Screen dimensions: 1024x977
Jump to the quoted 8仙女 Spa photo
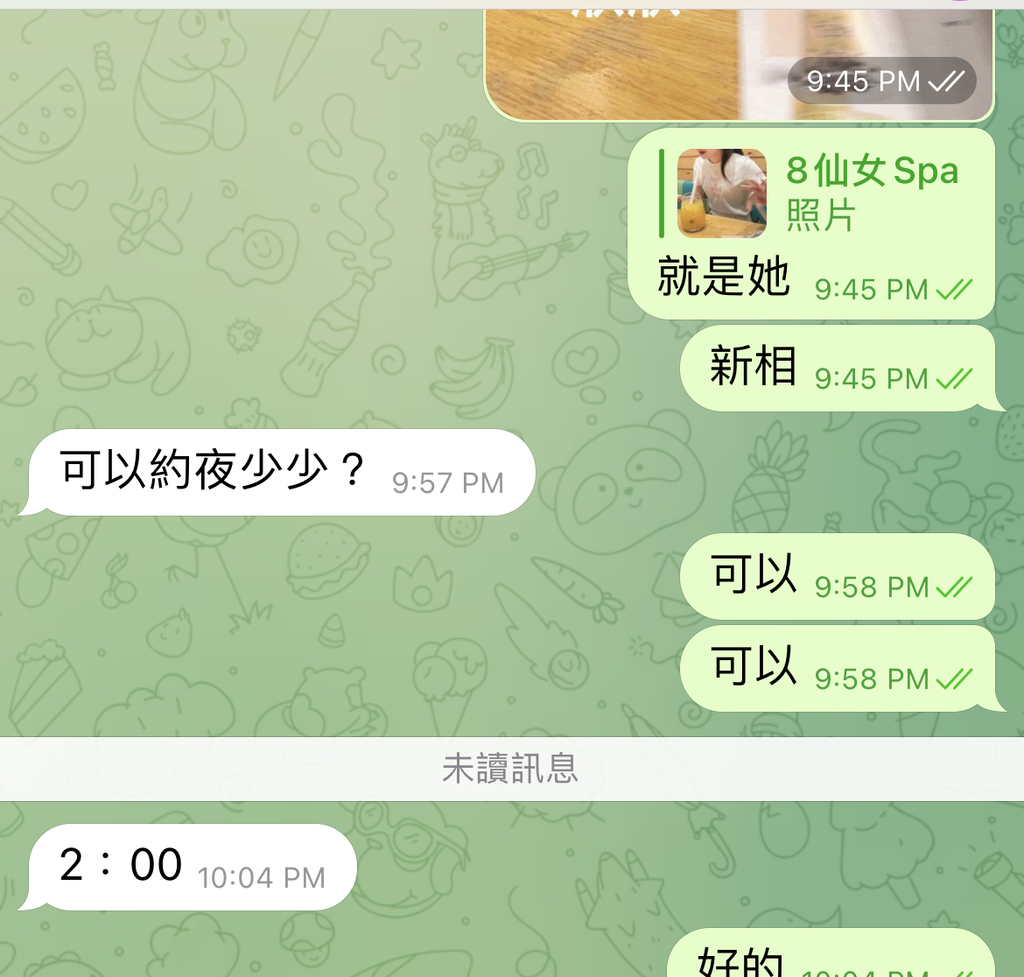click(812, 192)
